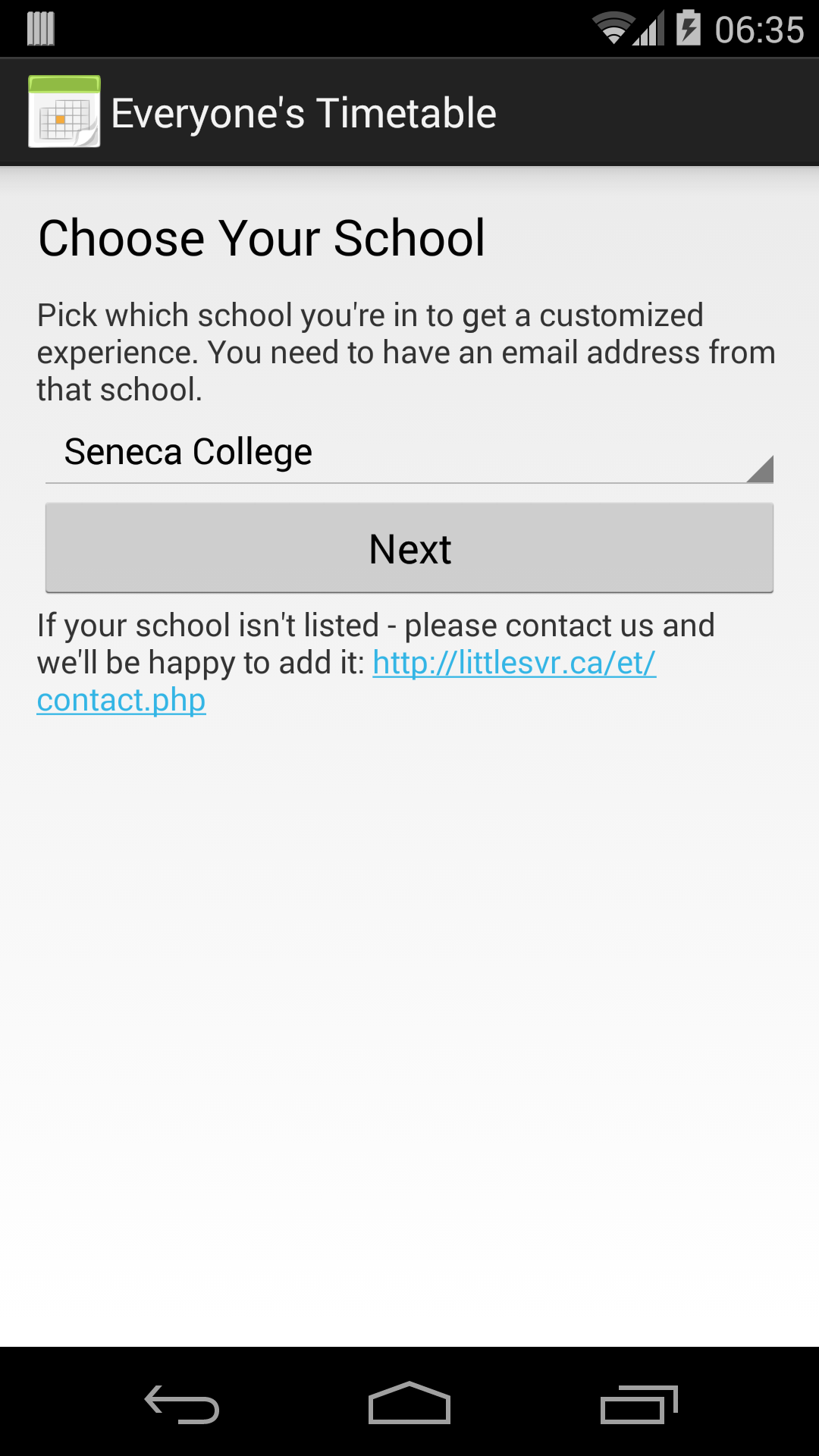Screen dimensions: 819x1456
Task: Tap the Next button
Action: point(409,548)
